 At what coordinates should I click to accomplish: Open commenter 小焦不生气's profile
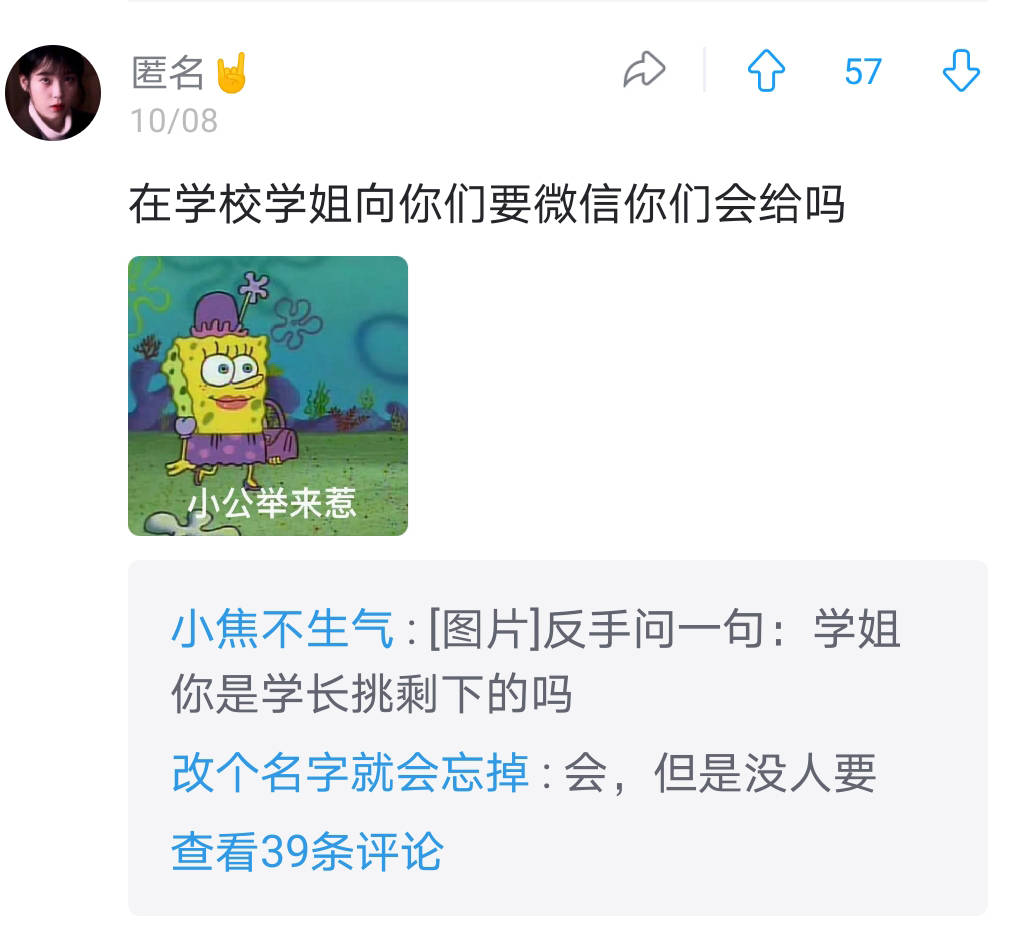pos(283,631)
